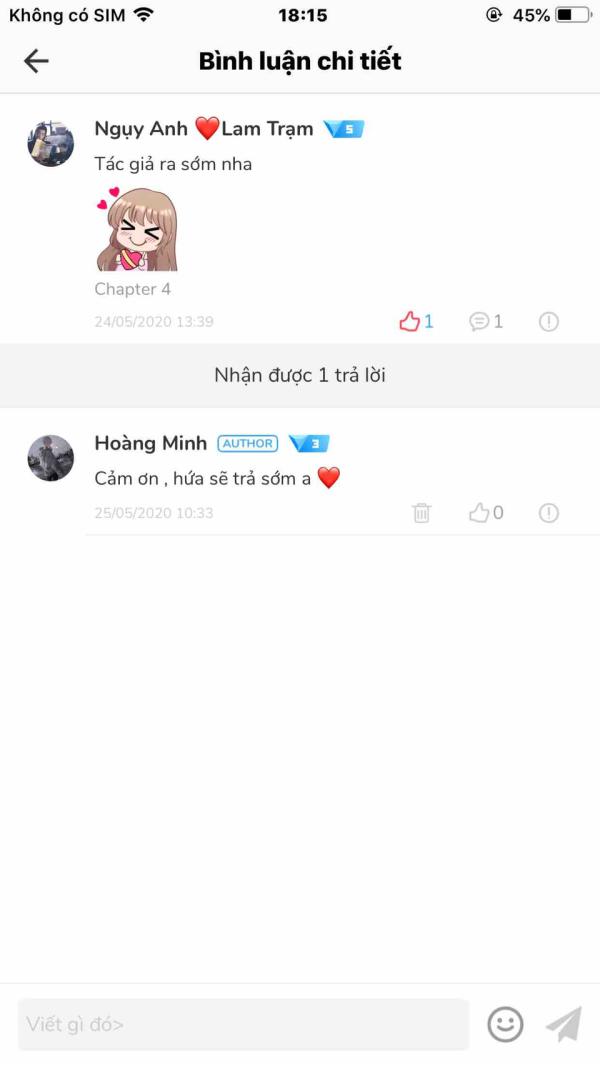Image resolution: width=600 pixels, height=1067 pixels.
Task: Tap the reply icon on Ngụy Anh's comment
Action: point(486,321)
